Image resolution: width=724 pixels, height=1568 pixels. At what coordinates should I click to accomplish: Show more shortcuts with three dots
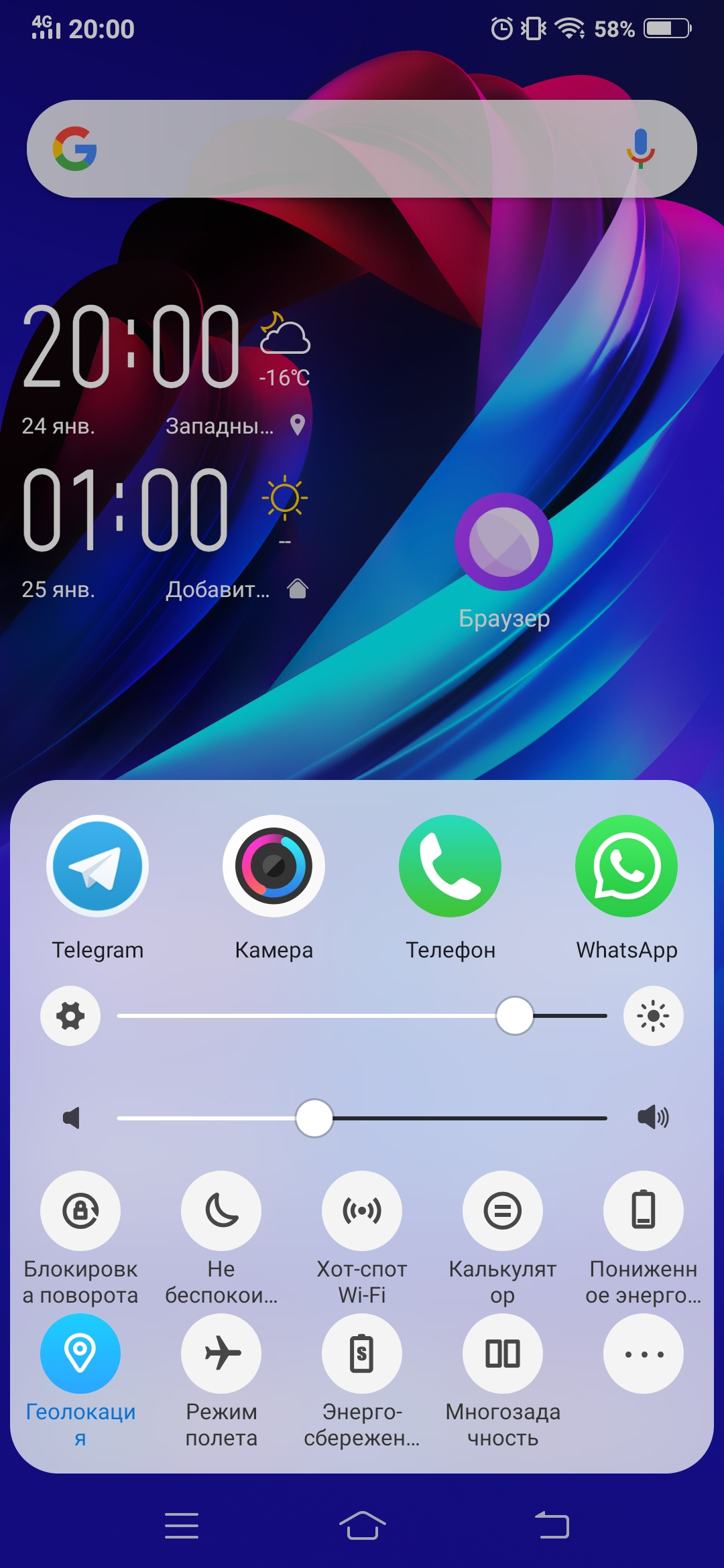pos(644,1354)
